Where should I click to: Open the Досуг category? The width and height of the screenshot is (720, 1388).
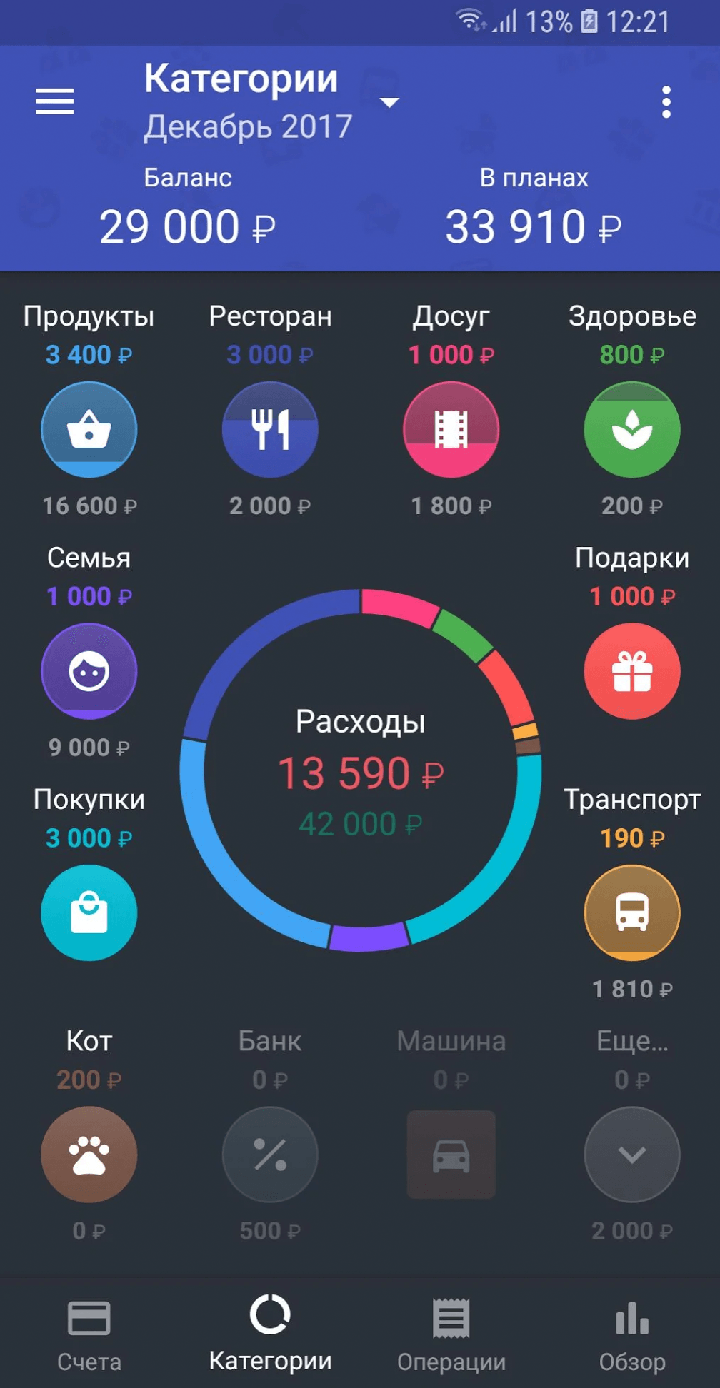[x=451, y=430]
